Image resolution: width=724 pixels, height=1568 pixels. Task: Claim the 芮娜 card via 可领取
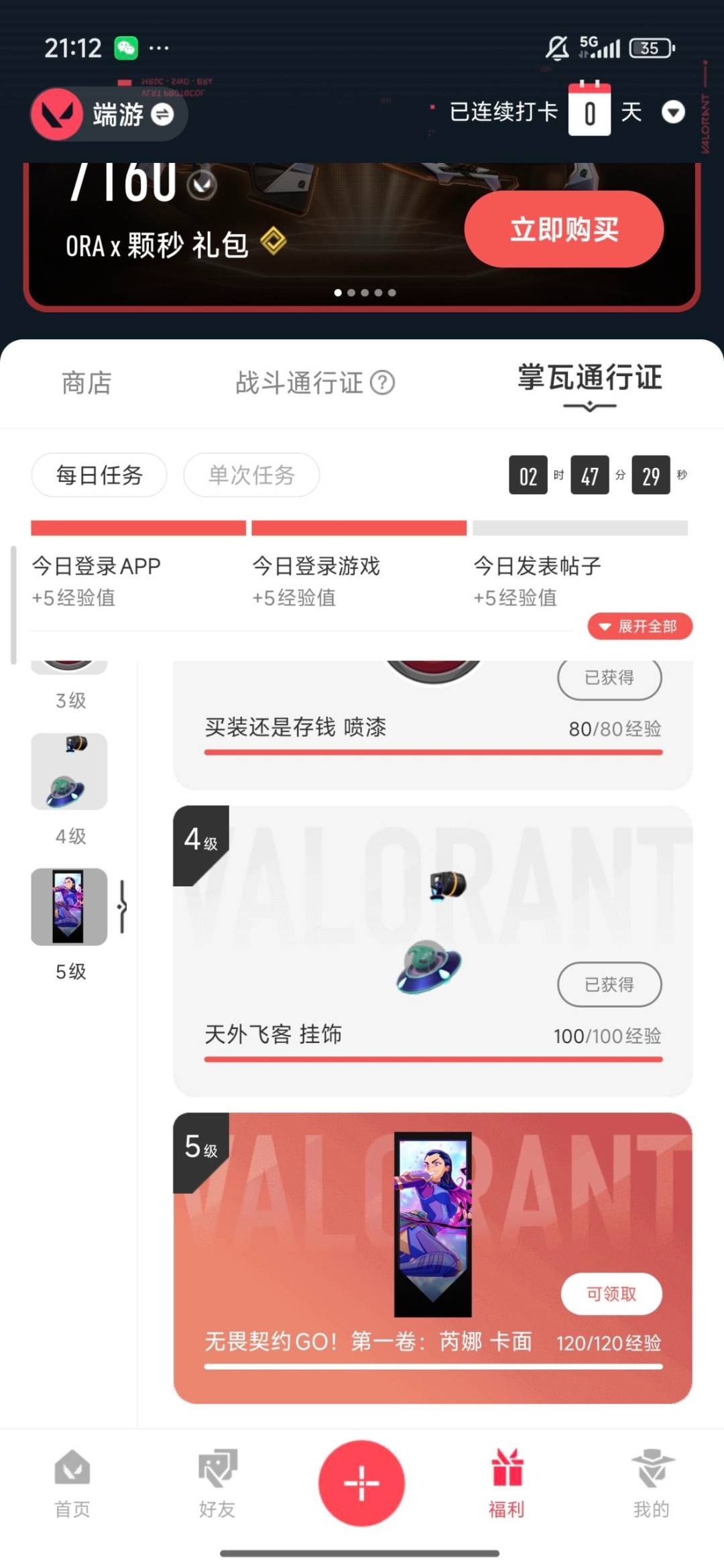point(611,1294)
